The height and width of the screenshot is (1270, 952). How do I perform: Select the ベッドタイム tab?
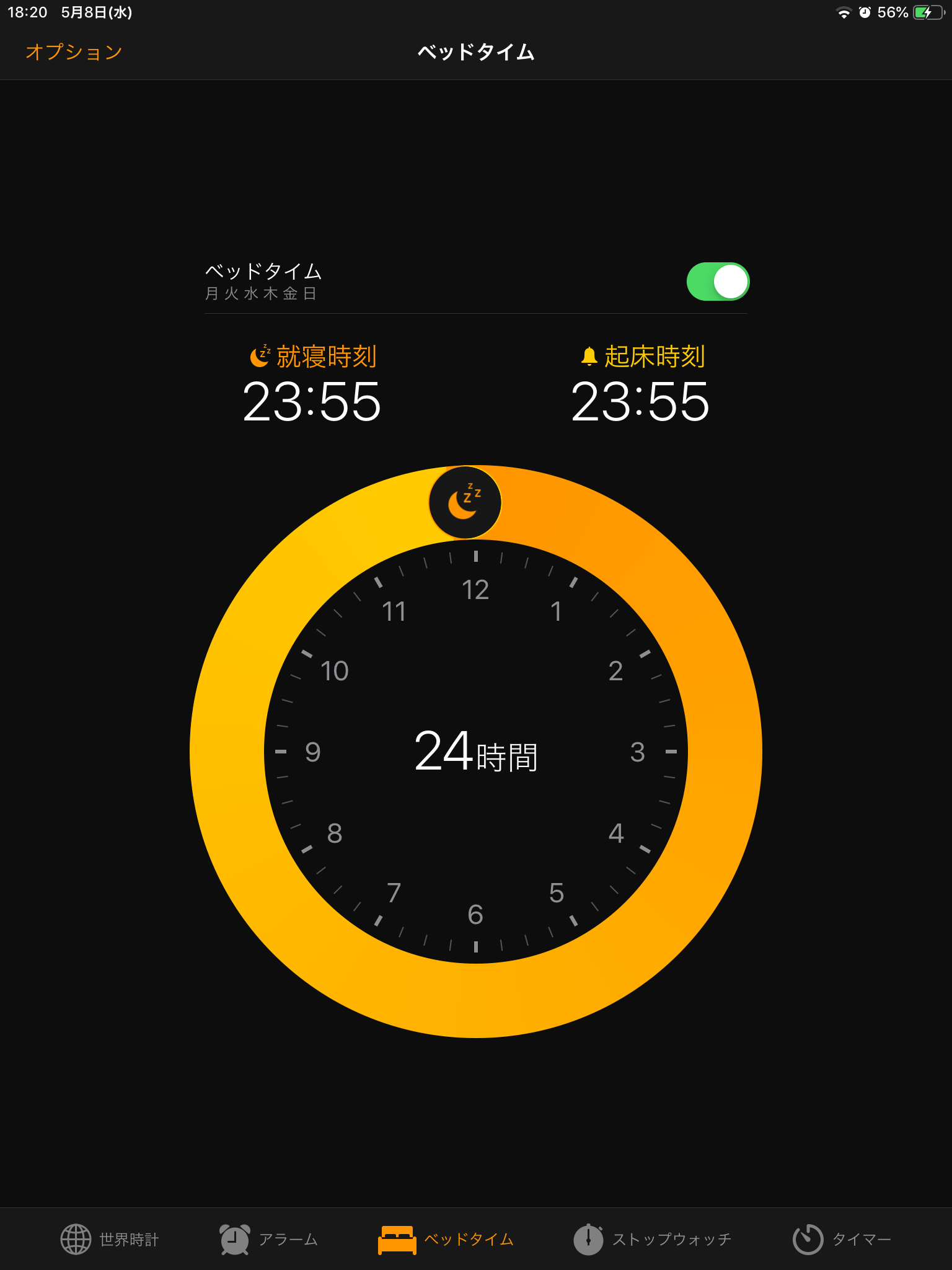click(x=446, y=1239)
